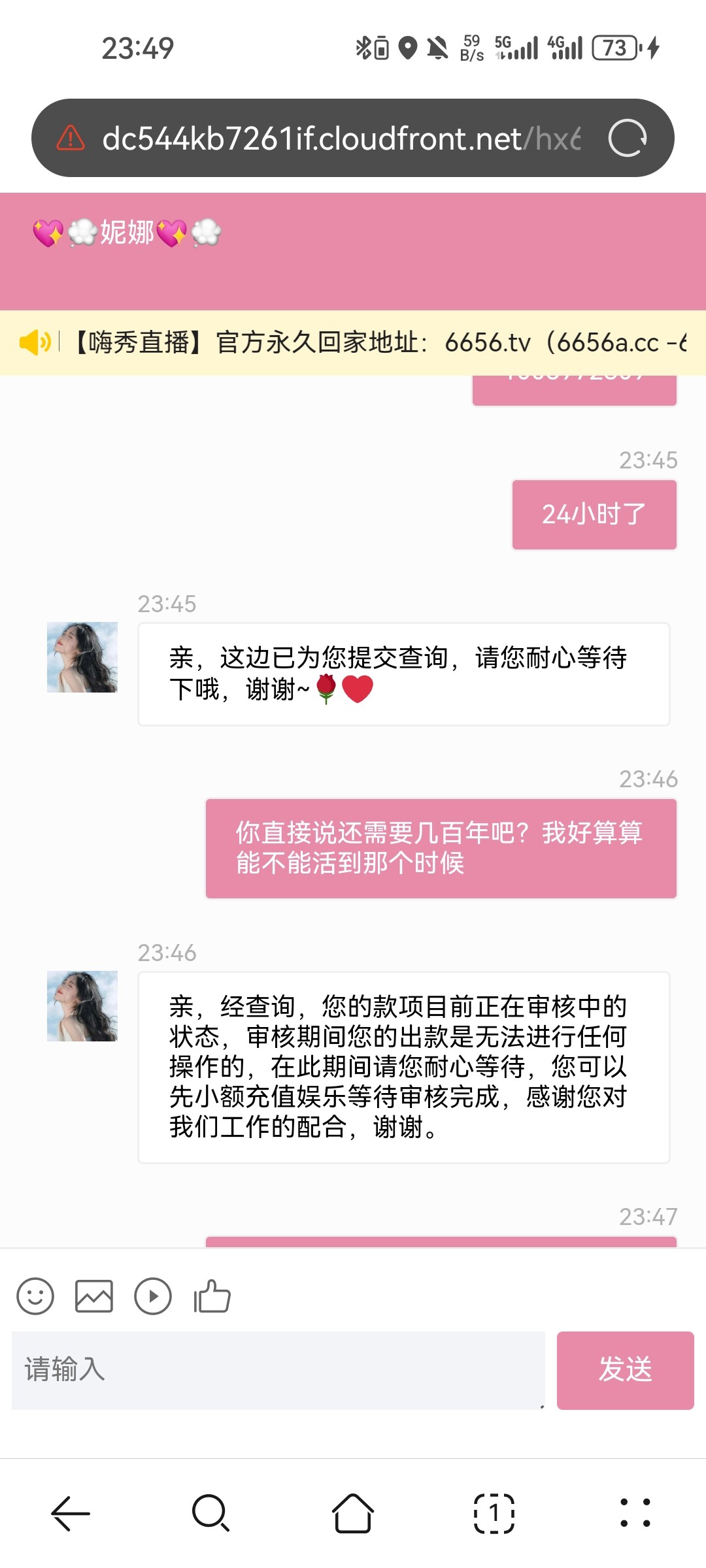Viewport: 706px width, 1568px height.
Task: Tap the page reload icon in address bar
Action: (630, 139)
